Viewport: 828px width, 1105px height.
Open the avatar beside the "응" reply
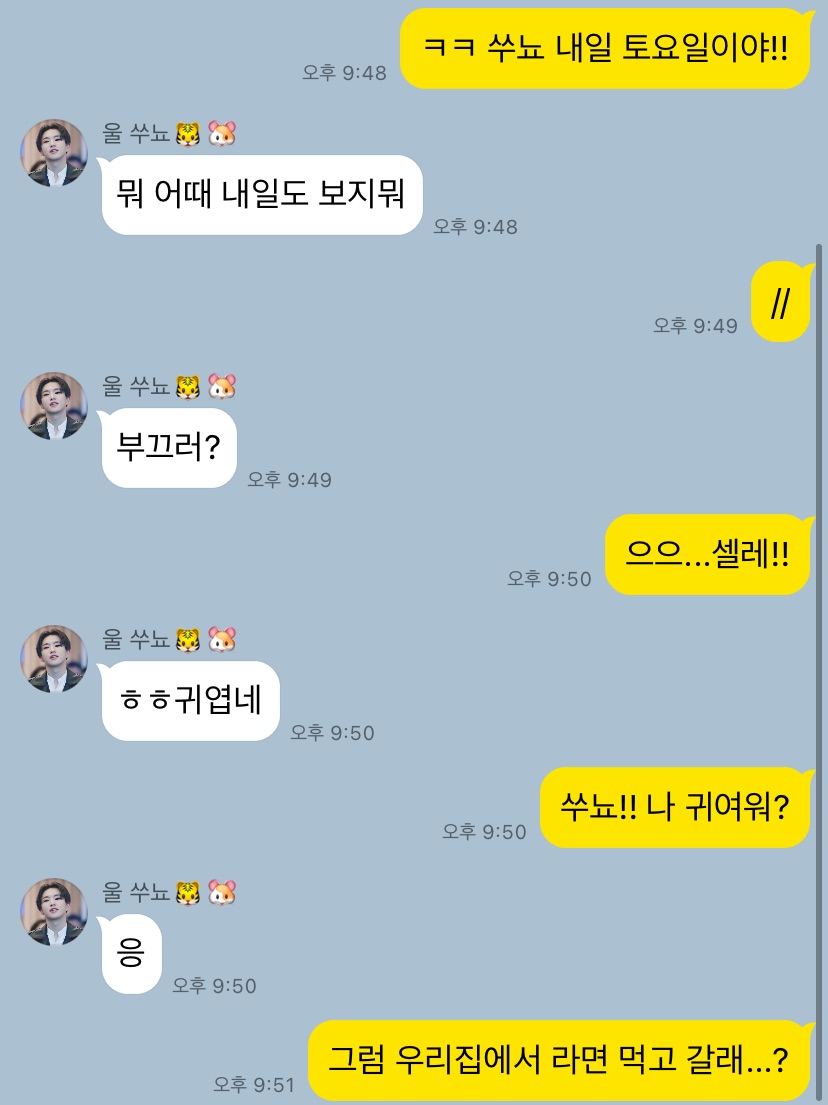point(54,912)
